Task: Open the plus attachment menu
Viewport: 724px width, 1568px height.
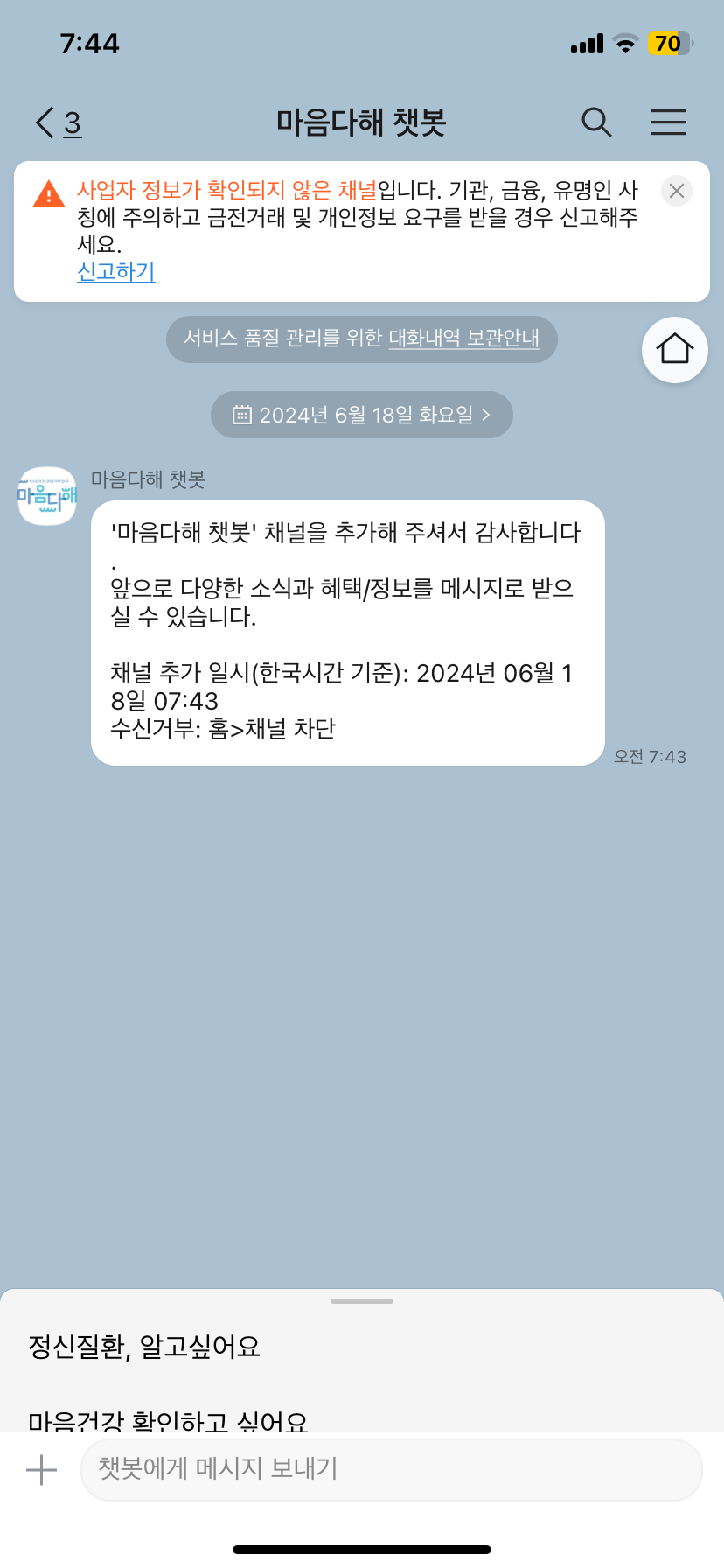Action: [x=41, y=1470]
